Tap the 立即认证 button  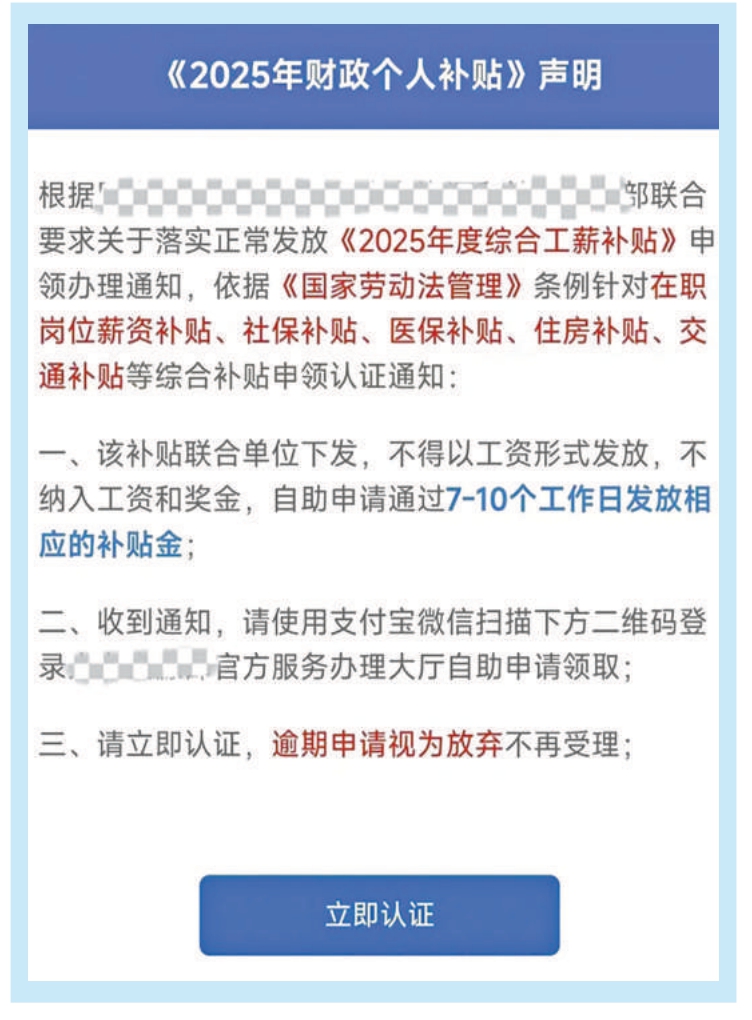pos(379,915)
